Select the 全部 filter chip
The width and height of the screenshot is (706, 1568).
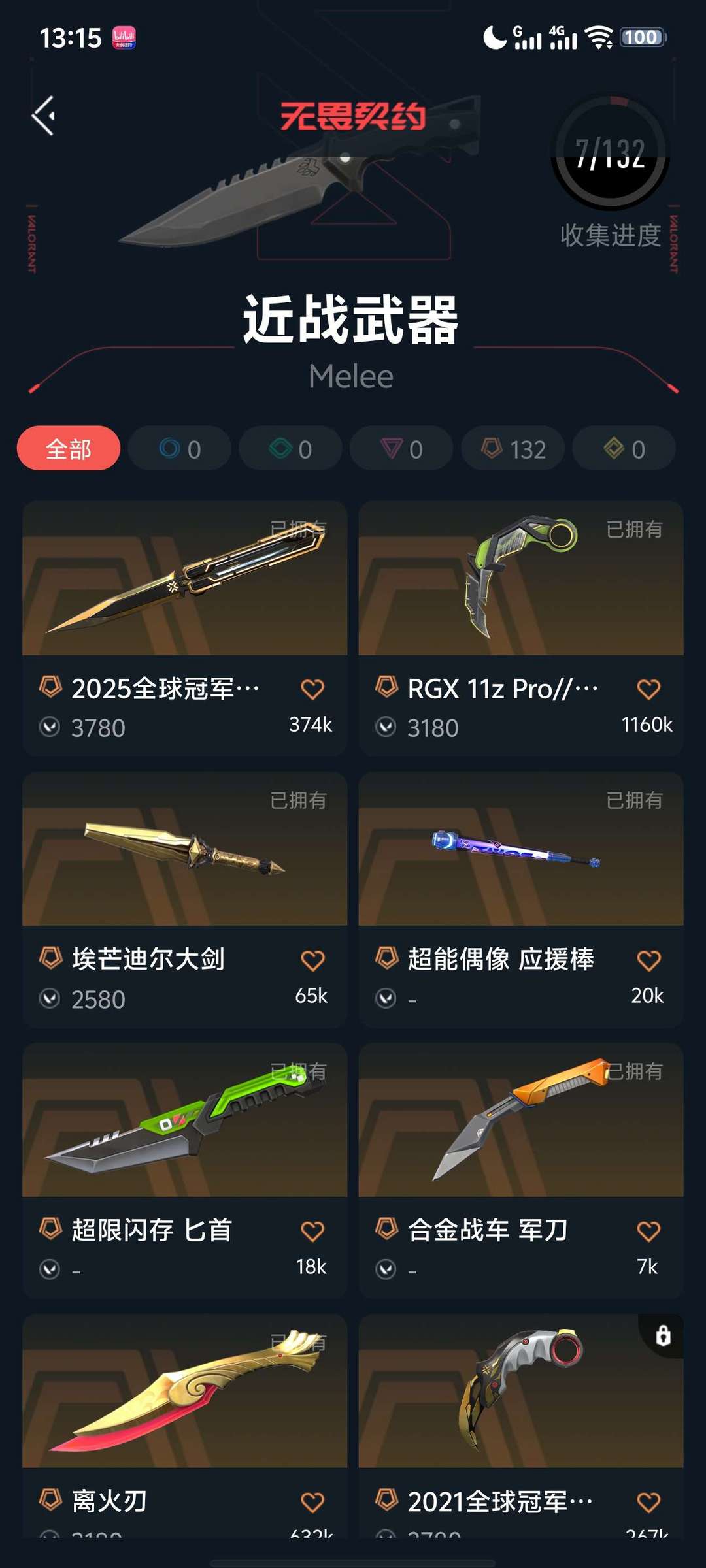click(69, 449)
